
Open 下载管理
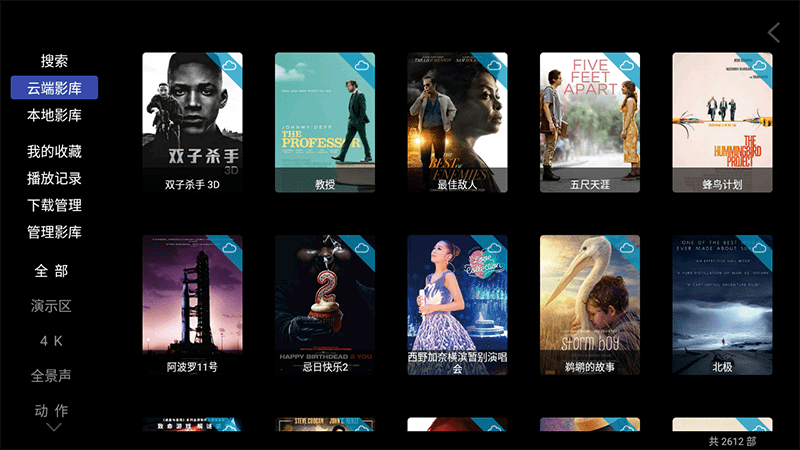click(54, 206)
